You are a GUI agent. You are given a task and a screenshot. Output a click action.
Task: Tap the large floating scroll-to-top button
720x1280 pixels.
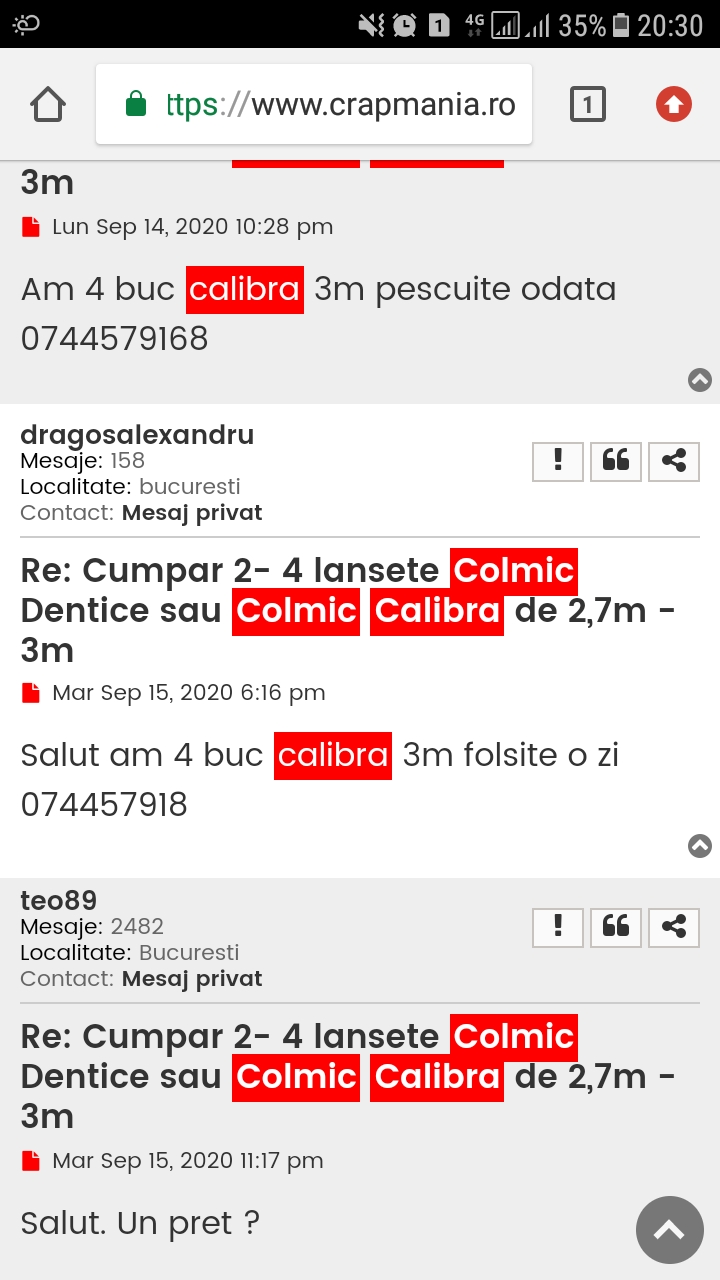pos(670,1230)
